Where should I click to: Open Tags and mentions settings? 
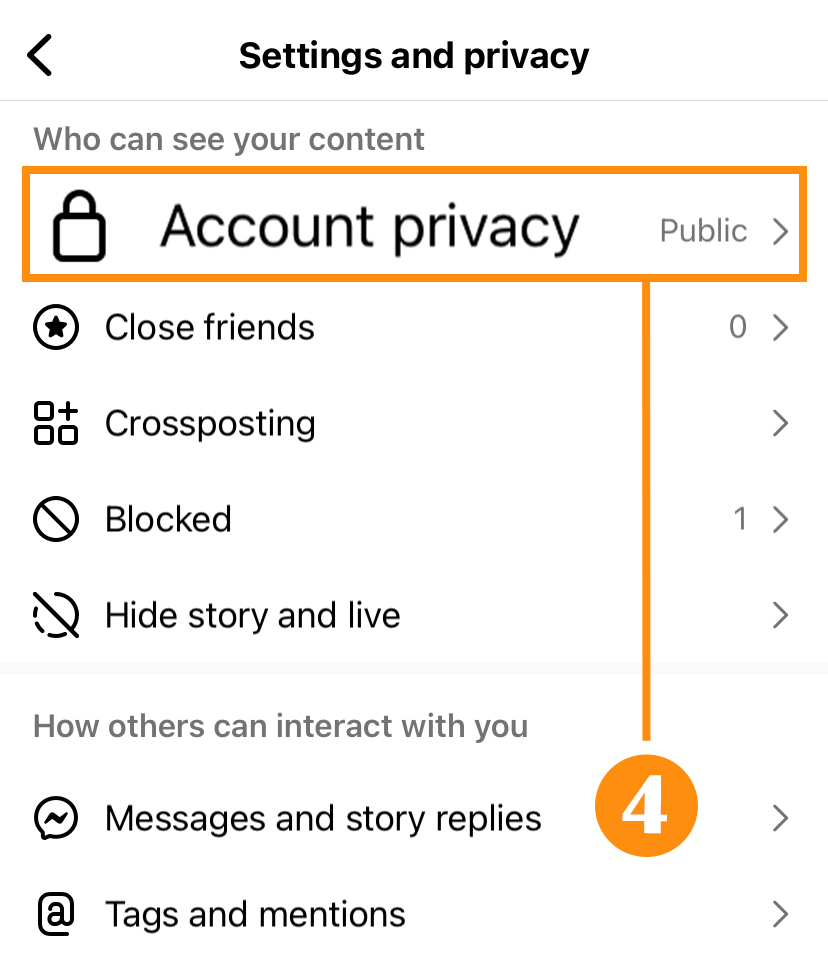point(255,914)
